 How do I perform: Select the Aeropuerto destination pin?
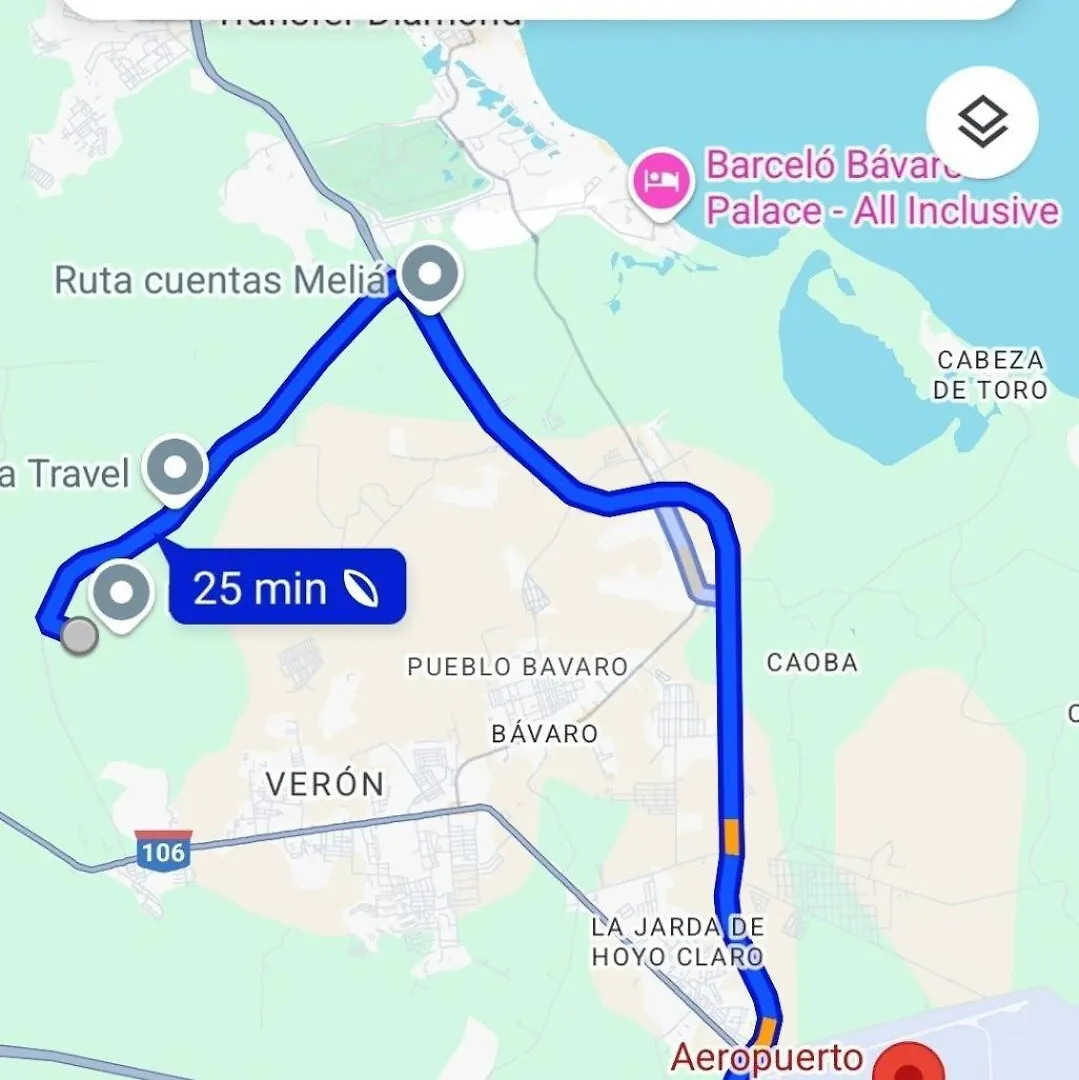pyautogui.click(x=908, y=1066)
